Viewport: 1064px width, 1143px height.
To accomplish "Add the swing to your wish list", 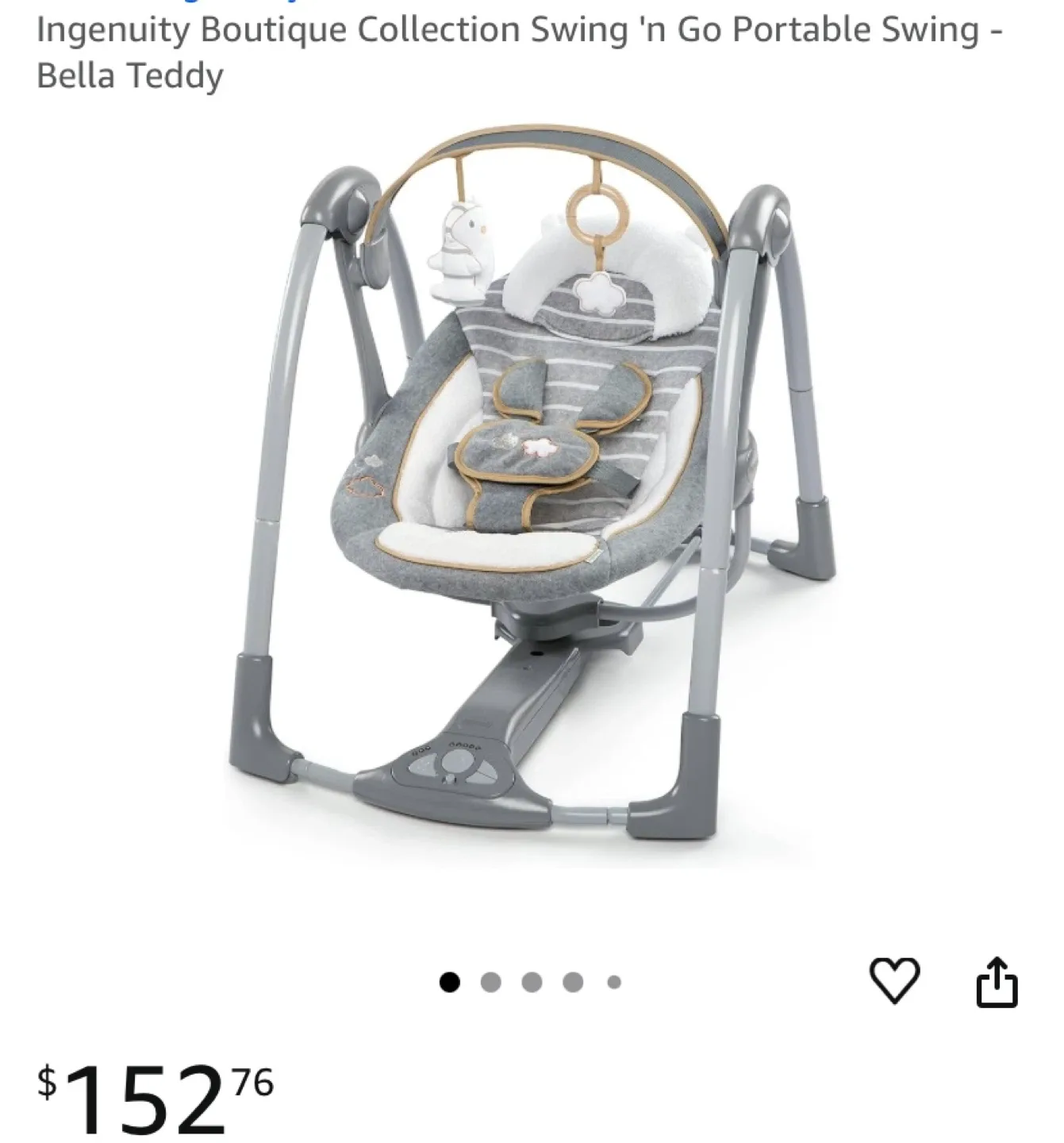I will coord(895,981).
